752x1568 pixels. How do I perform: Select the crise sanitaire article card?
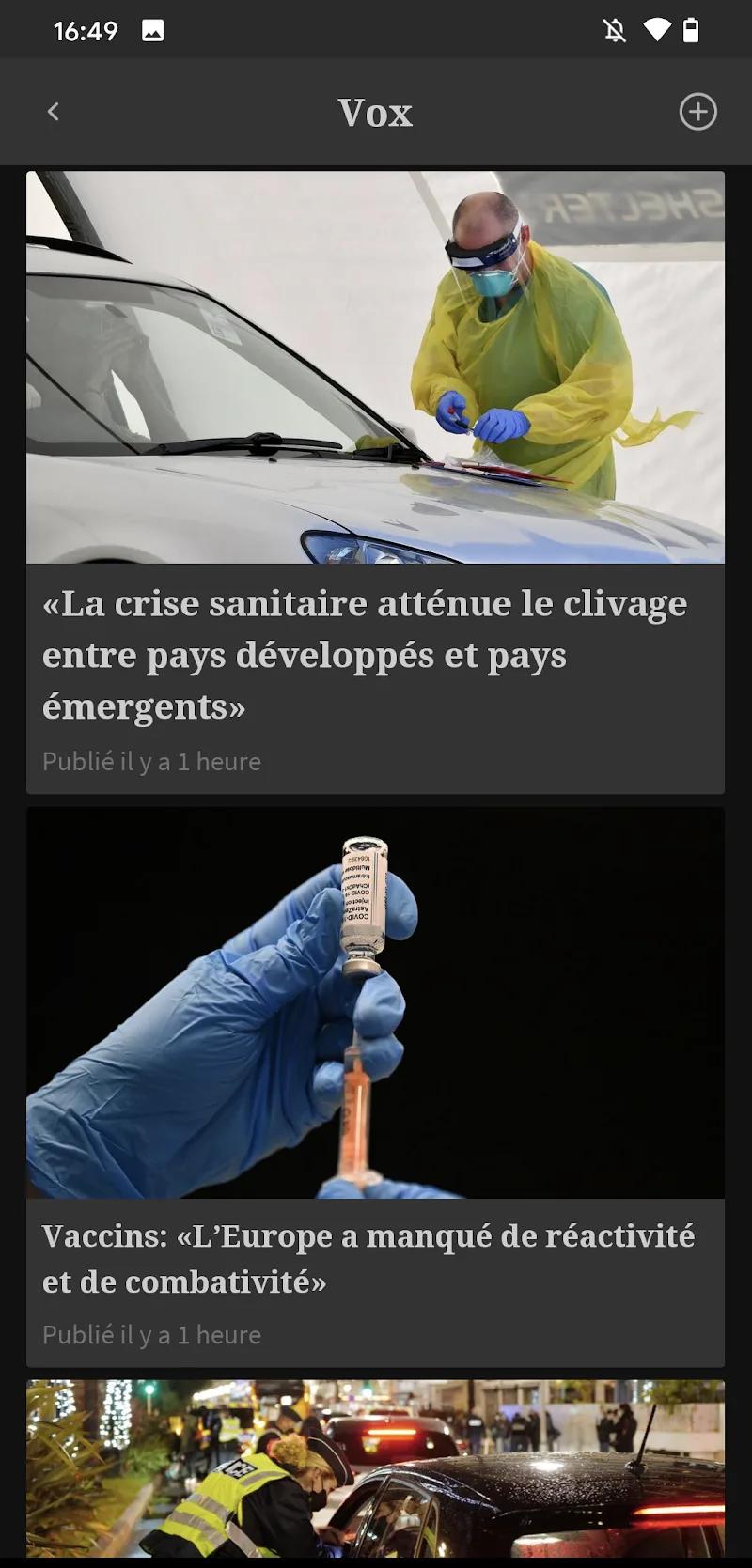point(376,479)
